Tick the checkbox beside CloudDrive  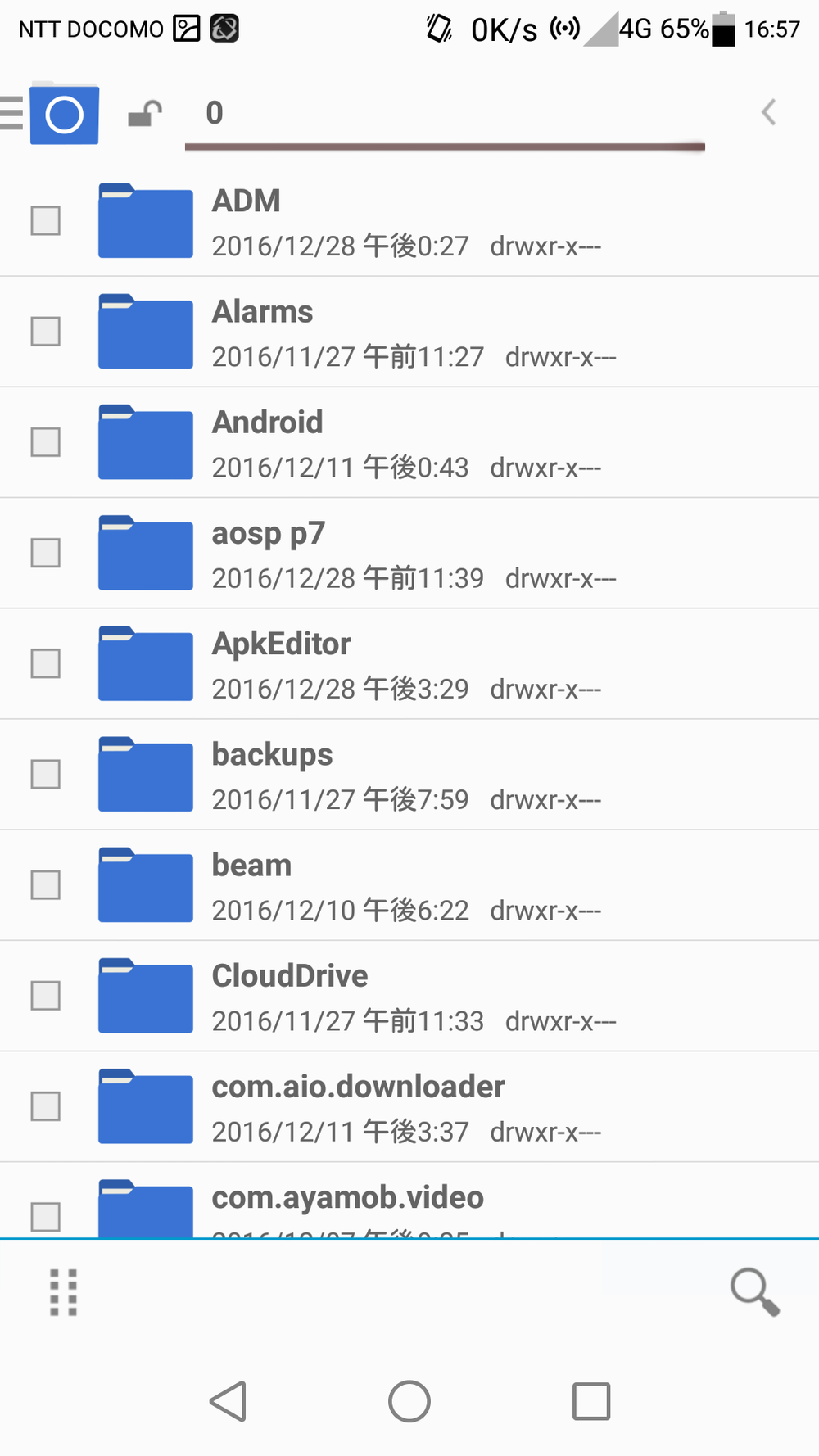click(45, 996)
